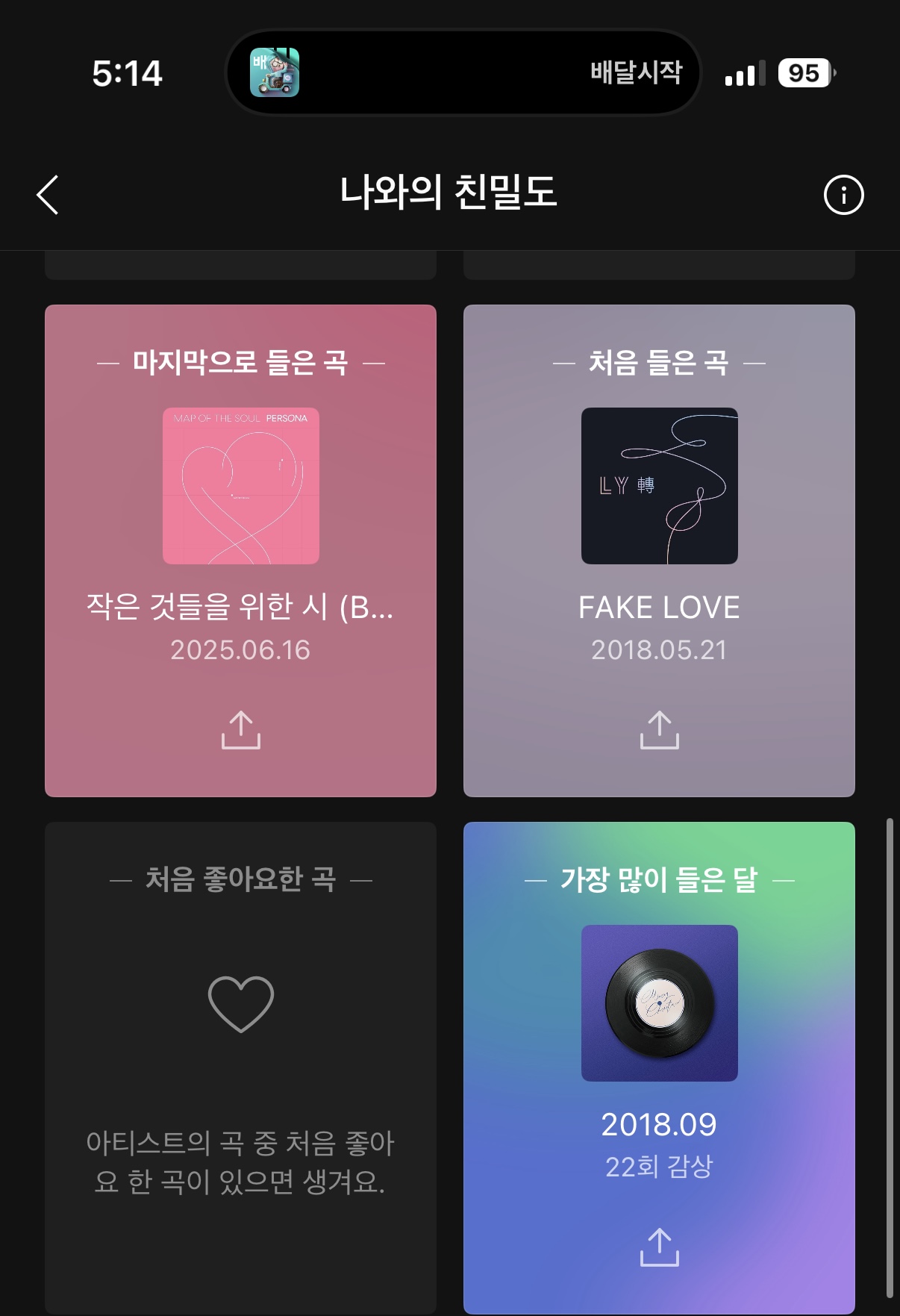Share the 마지막으로 들은 곡 card
900x1316 pixels.
point(240,729)
